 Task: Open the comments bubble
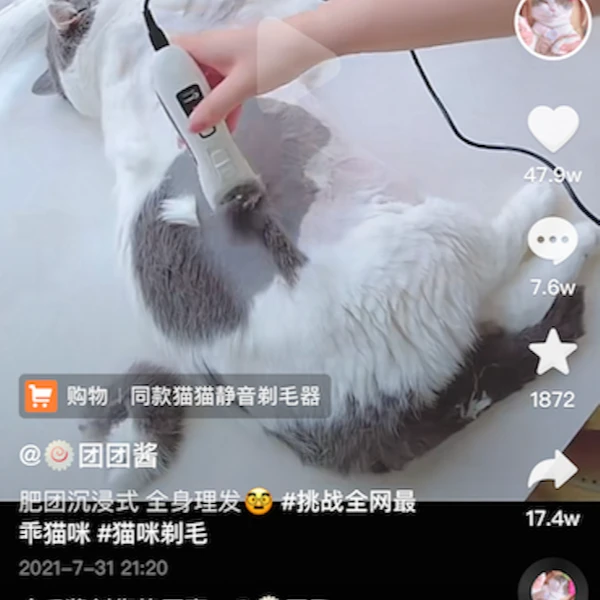[553, 240]
